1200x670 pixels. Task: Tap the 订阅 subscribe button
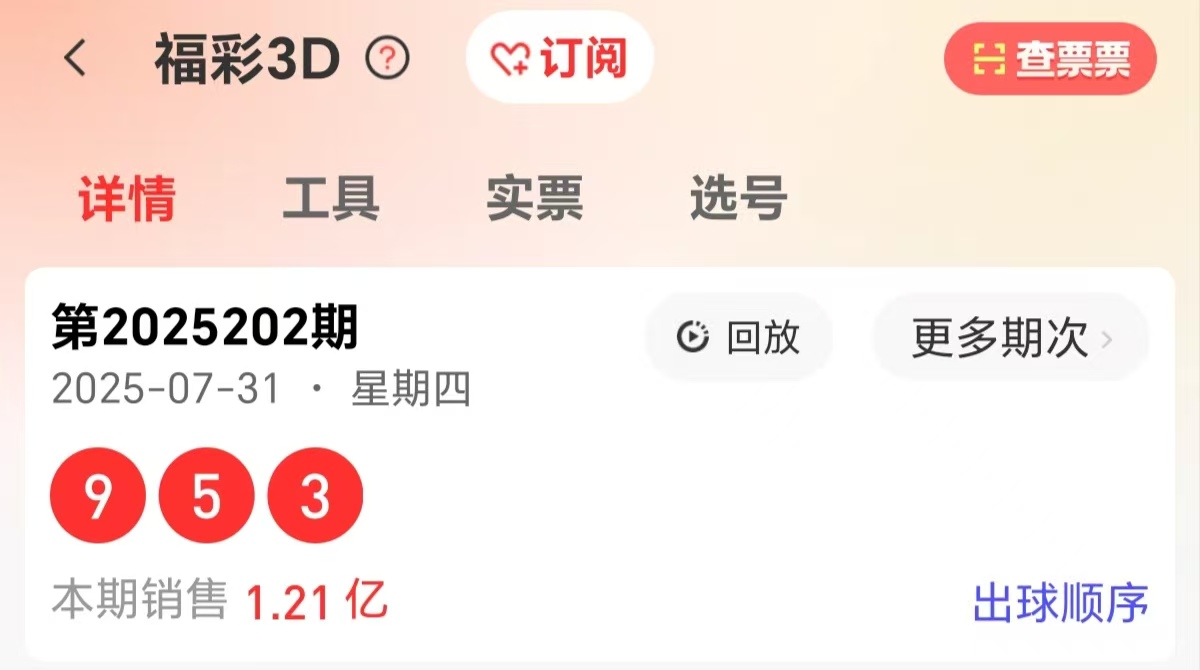(560, 58)
